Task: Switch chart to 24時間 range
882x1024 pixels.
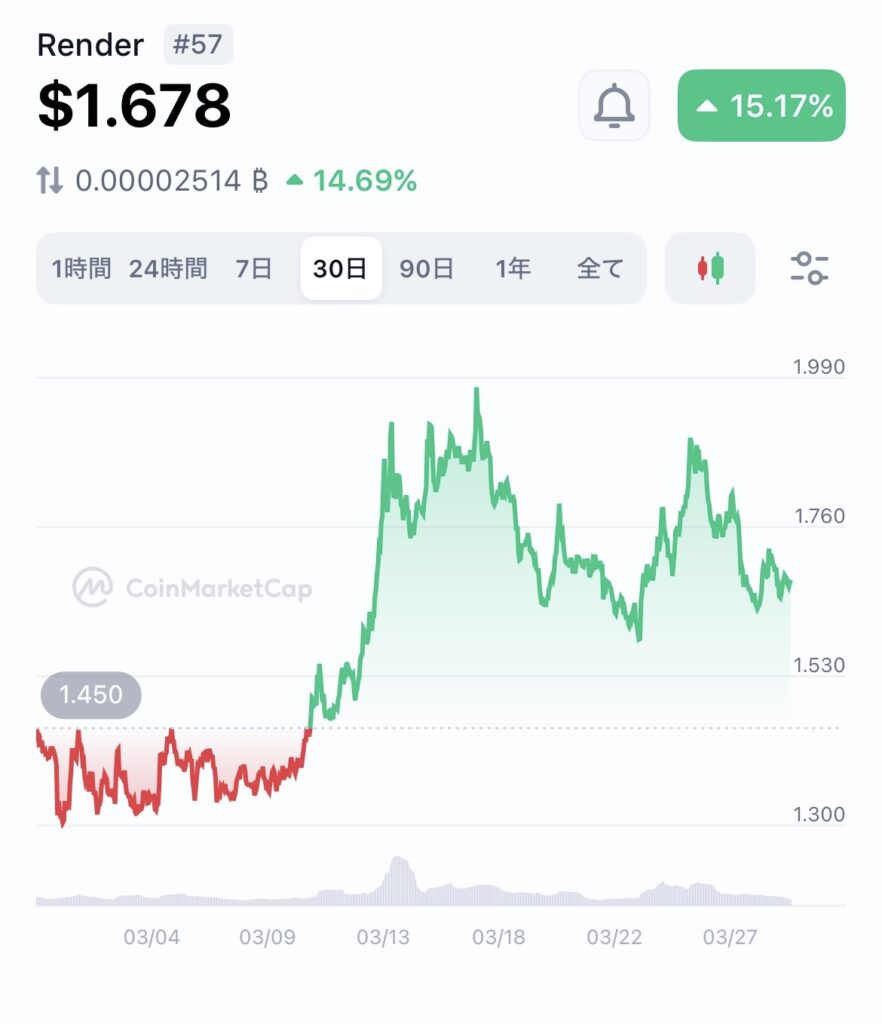Action: click(168, 268)
